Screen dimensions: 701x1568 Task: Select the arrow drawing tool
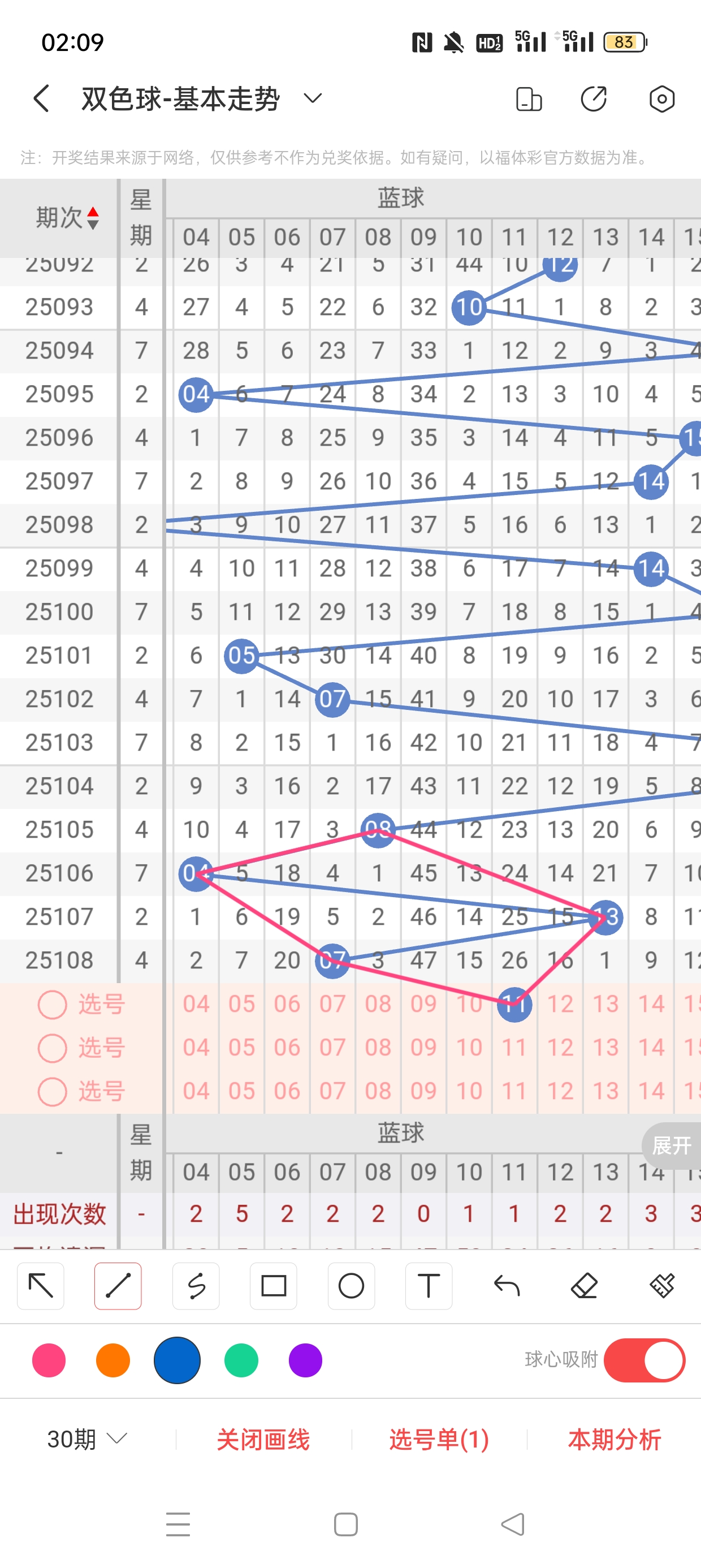point(41,1286)
